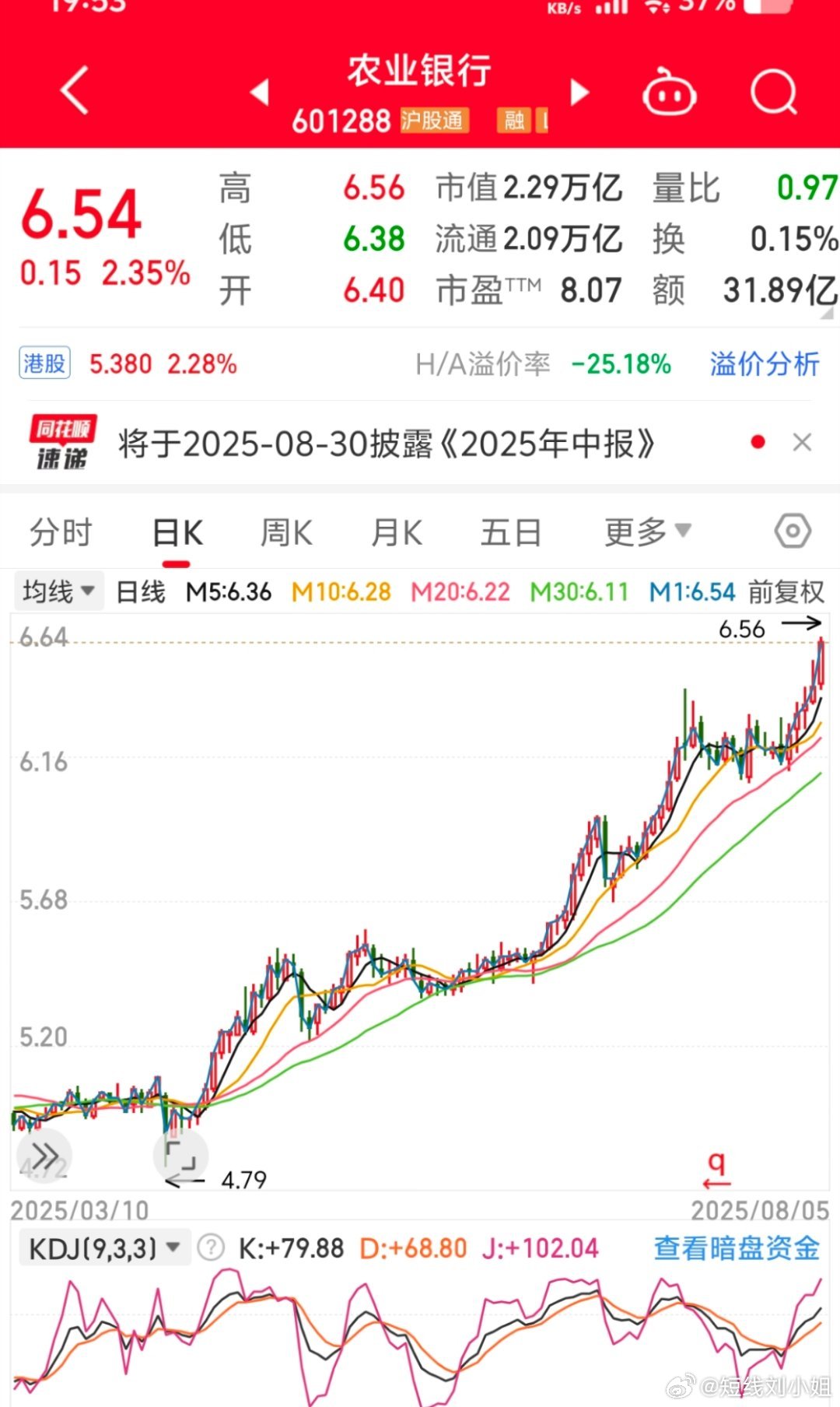
Task: Open the 均线 indicator dropdown
Action: [59, 591]
